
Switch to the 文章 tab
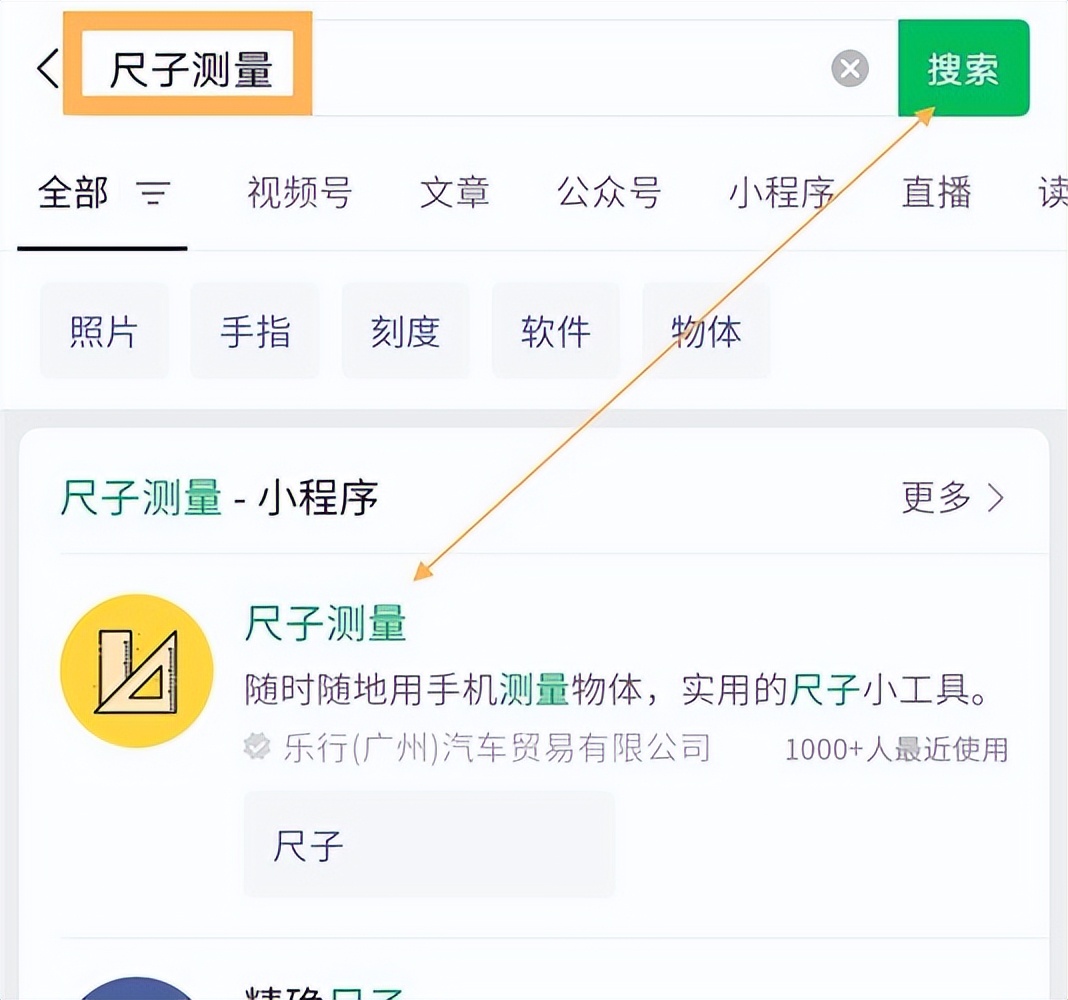click(x=454, y=192)
